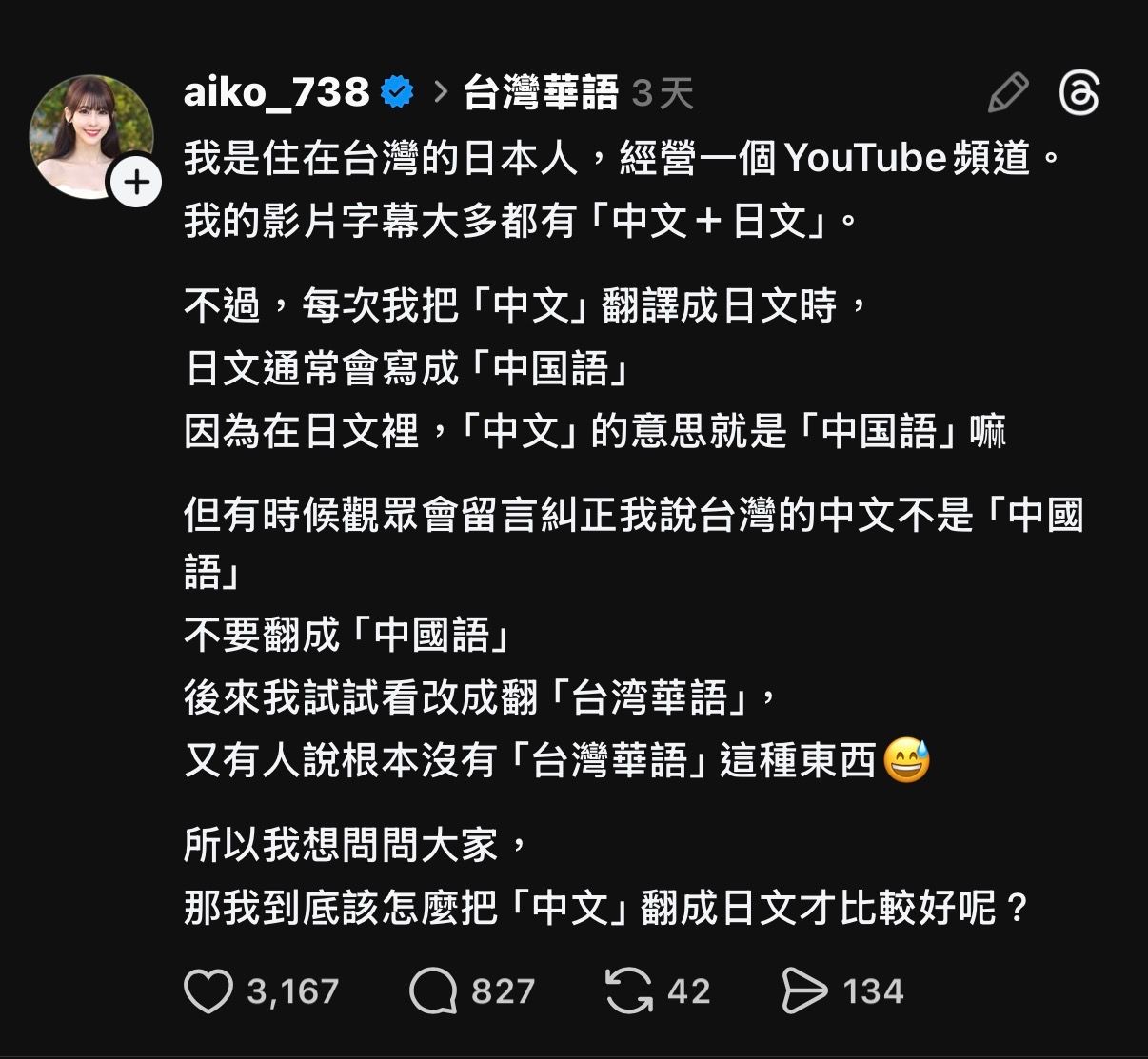Repost this thread
Screen dimensions: 1148x1059
tap(629, 991)
